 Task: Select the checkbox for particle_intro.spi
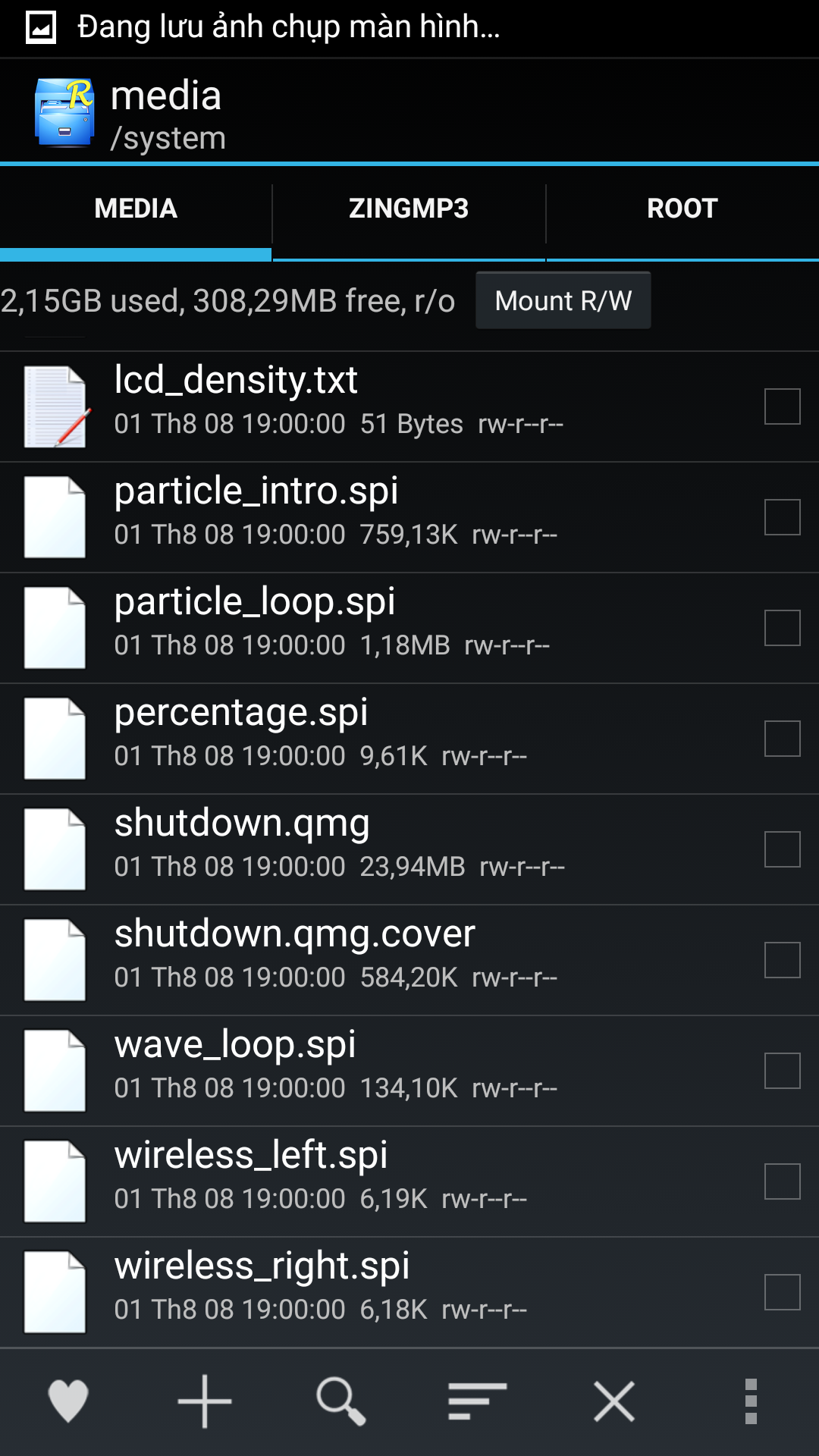(782, 517)
